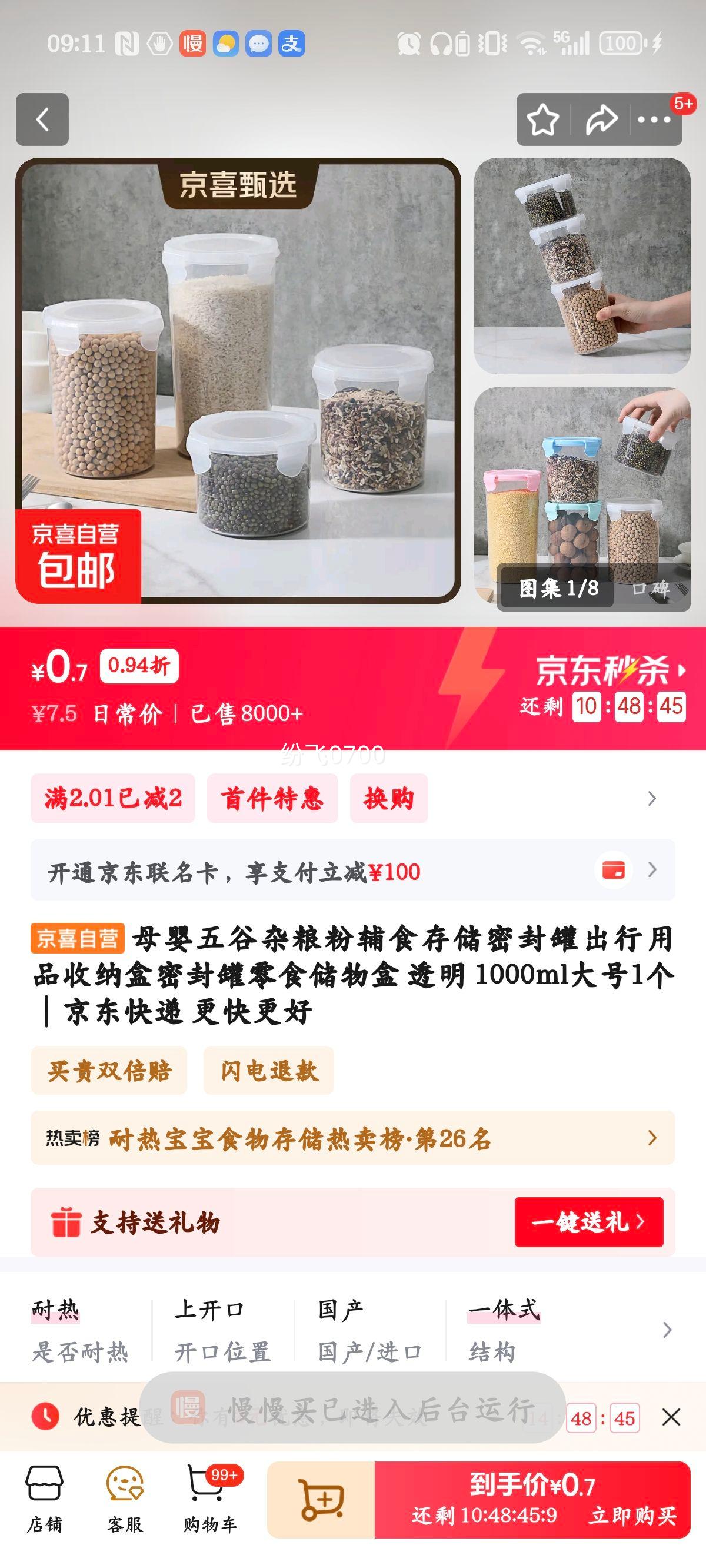706x1568 pixels.
Task: Click the back arrow to leave product page
Action: tap(42, 121)
